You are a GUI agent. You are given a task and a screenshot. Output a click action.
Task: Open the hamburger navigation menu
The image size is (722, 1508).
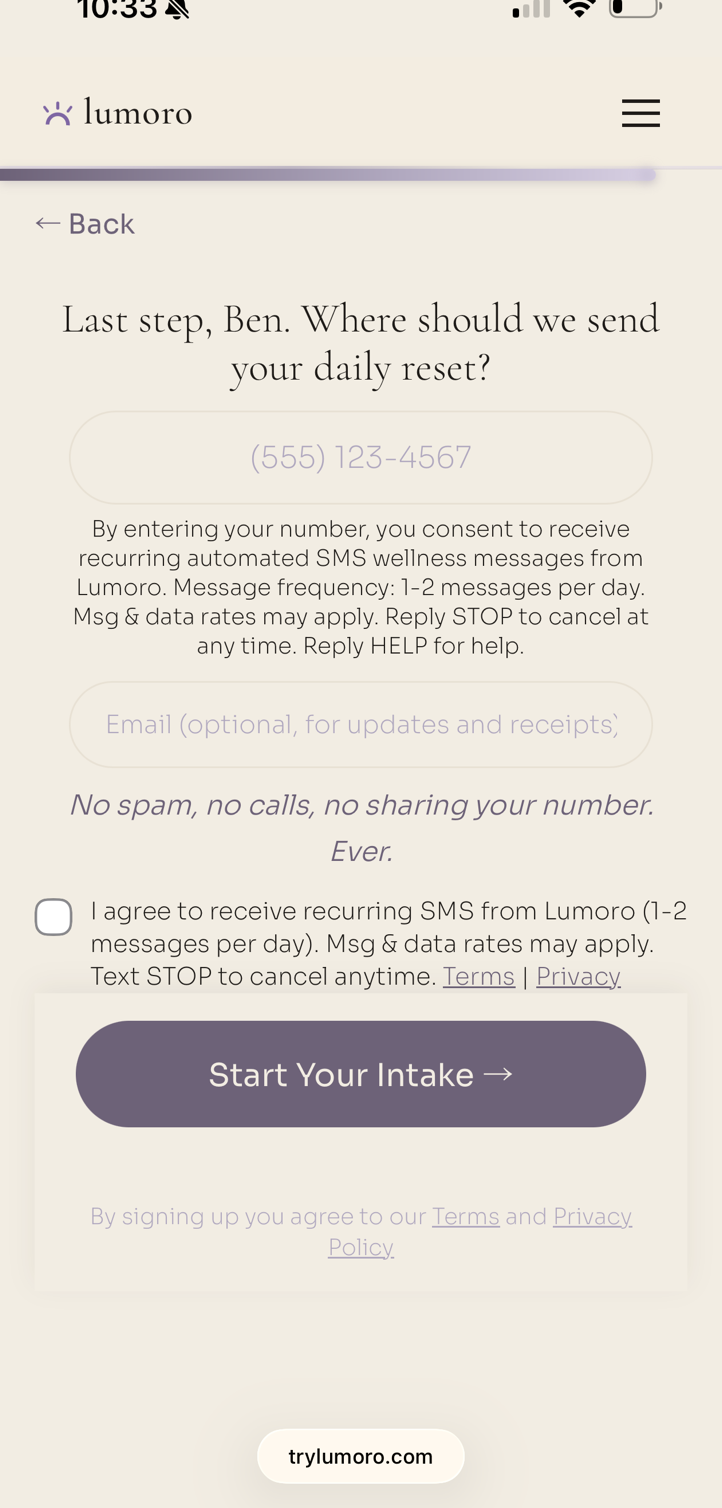click(x=642, y=113)
